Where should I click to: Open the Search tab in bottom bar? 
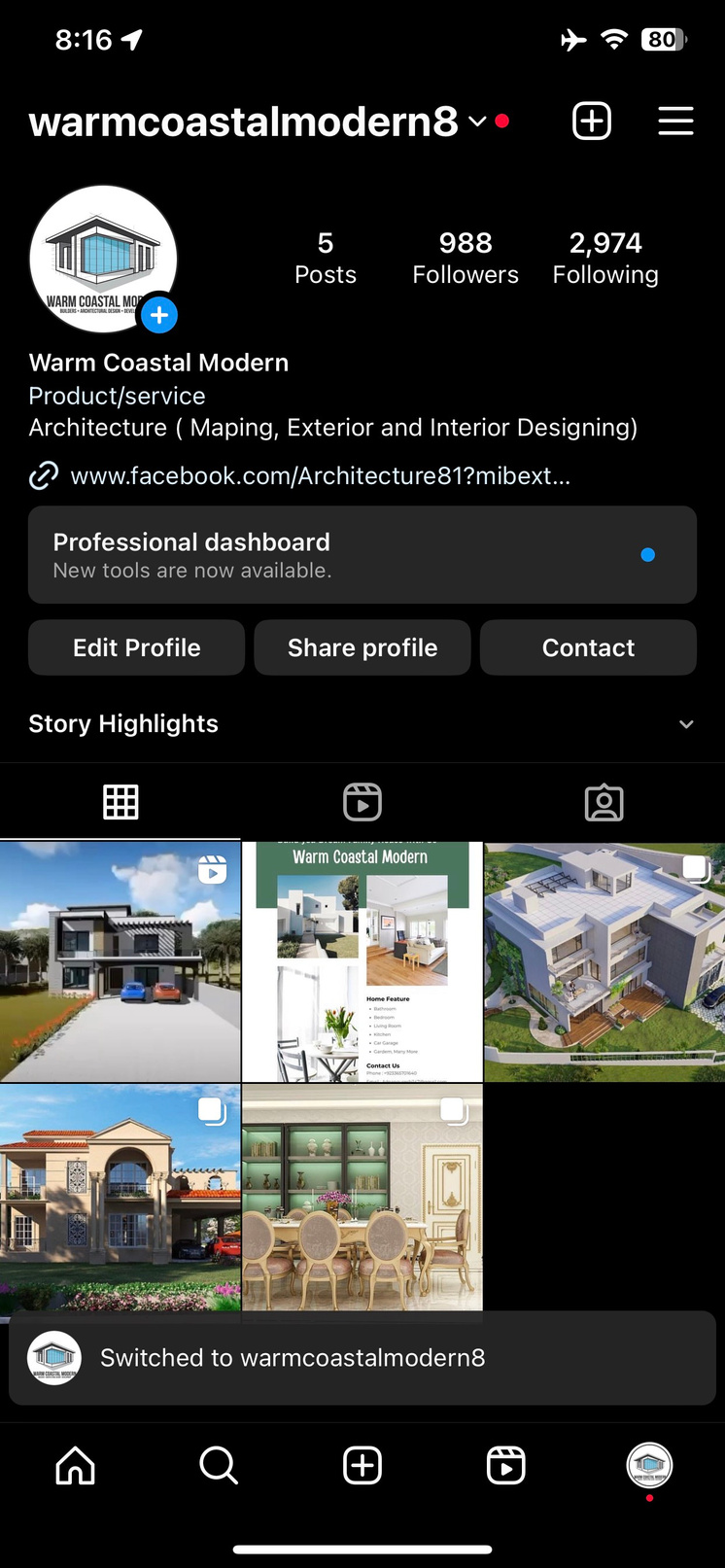(219, 1465)
